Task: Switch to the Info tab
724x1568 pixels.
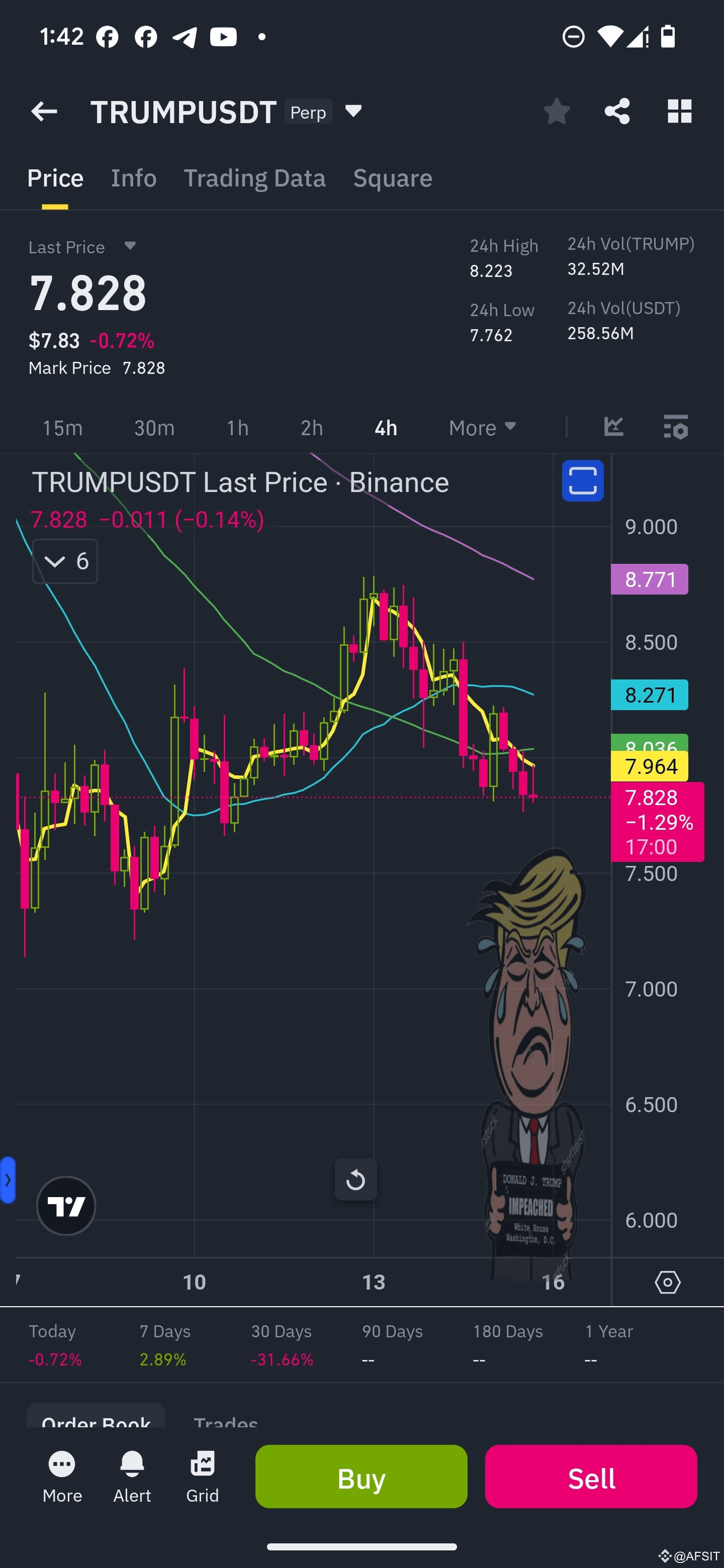Action: pyautogui.click(x=133, y=178)
